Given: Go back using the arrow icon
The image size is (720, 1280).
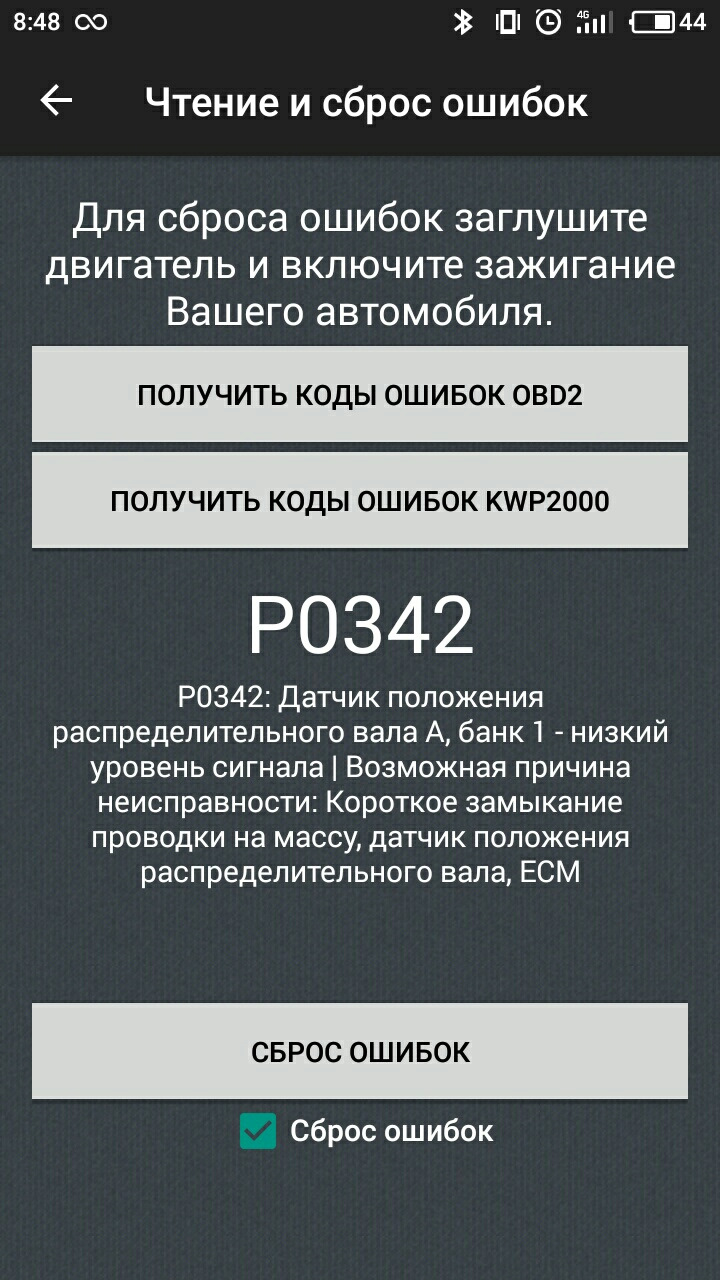Looking at the screenshot, I should [56, 100].
